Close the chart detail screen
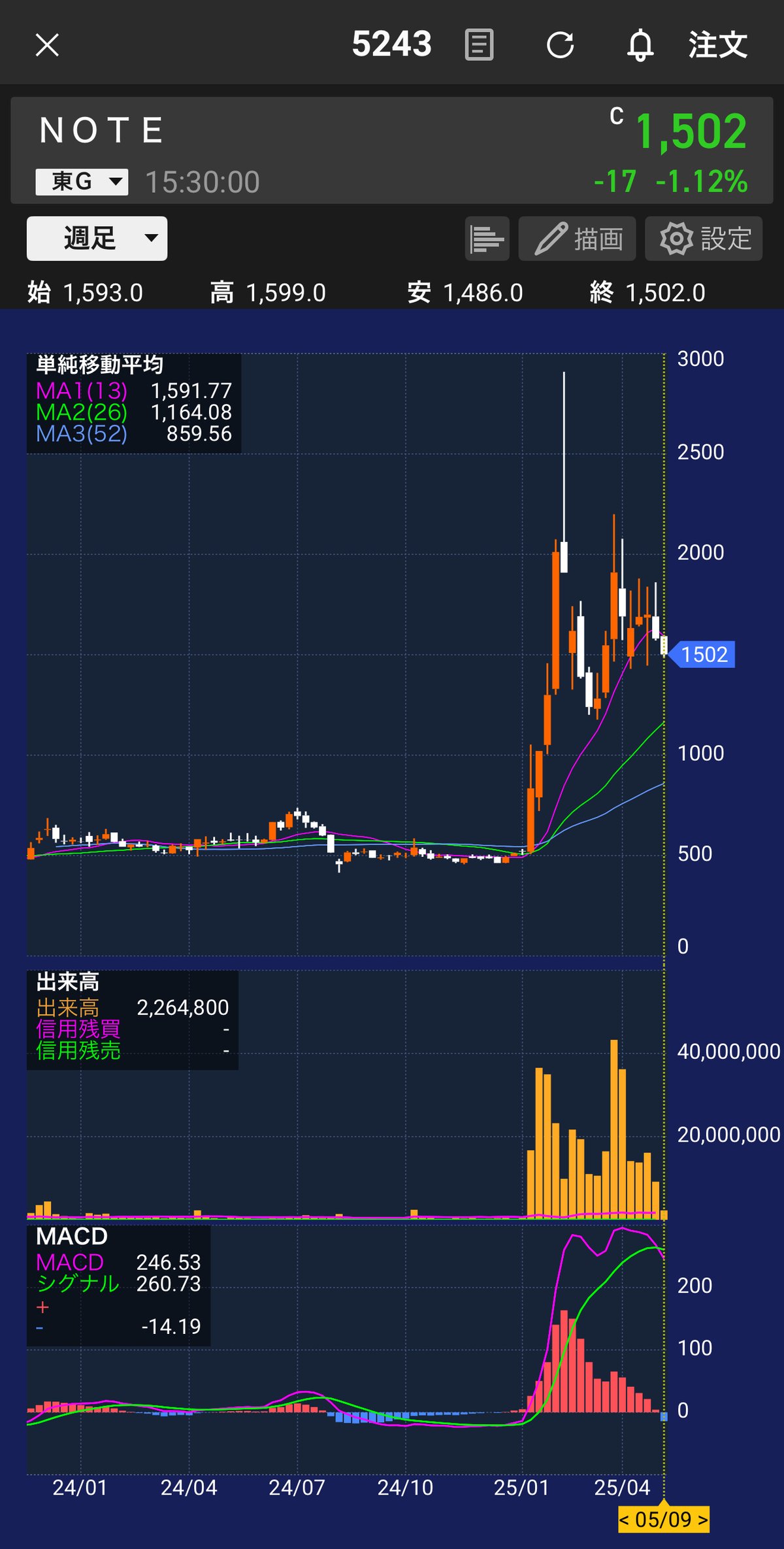The width and height of the screenshot is (784, 1549). [46, 46]
